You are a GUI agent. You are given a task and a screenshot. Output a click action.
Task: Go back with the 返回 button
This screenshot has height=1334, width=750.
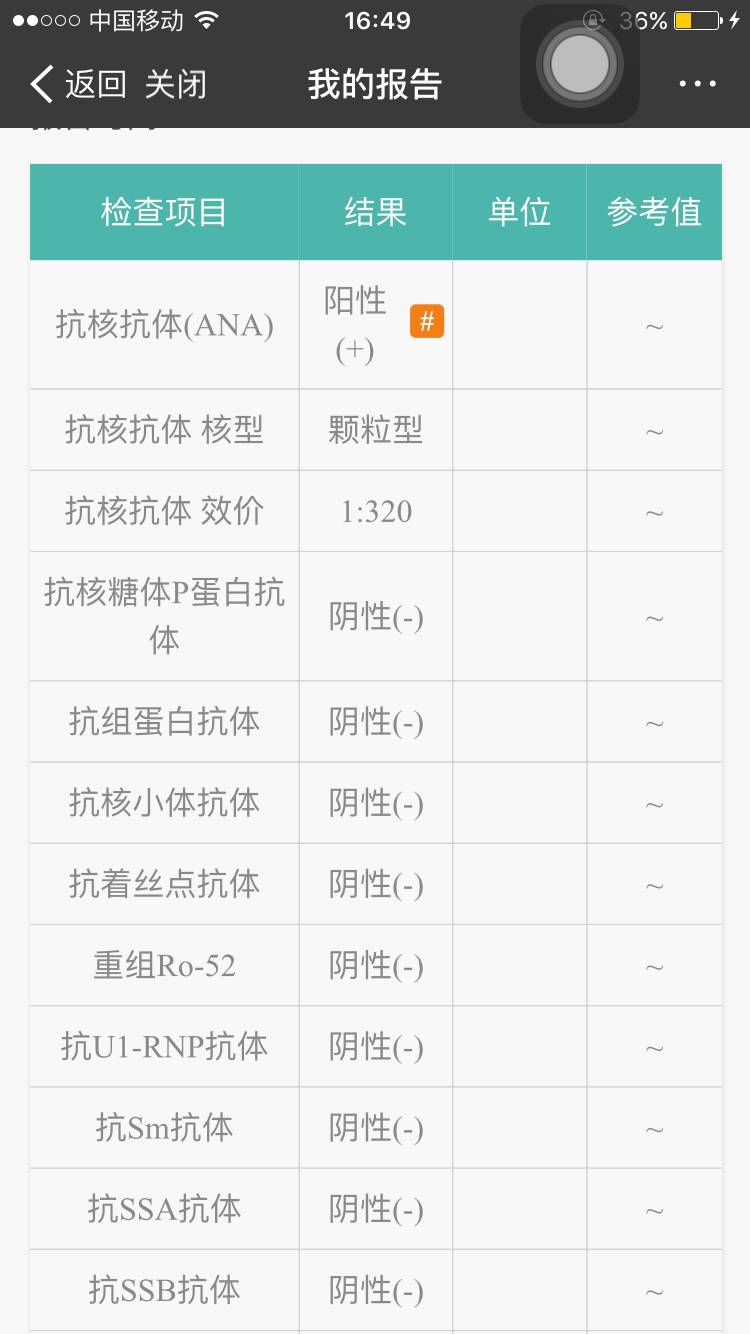pyautogui.click(x=78, y=85)
